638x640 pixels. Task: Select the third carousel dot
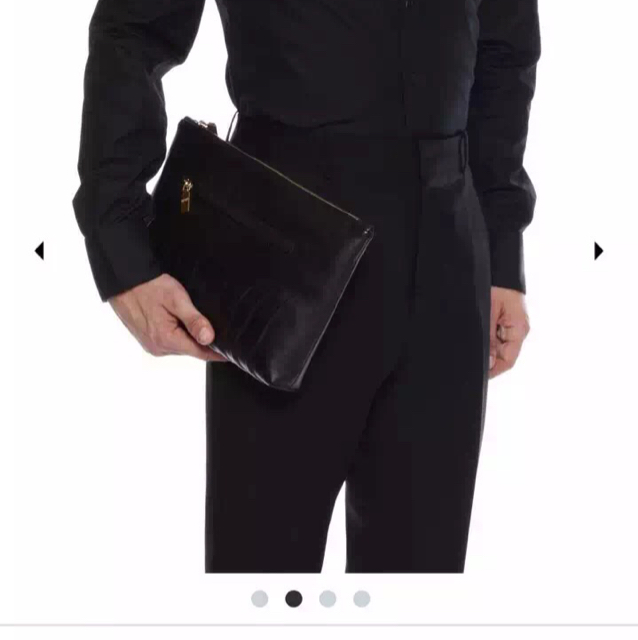[328, 599]
